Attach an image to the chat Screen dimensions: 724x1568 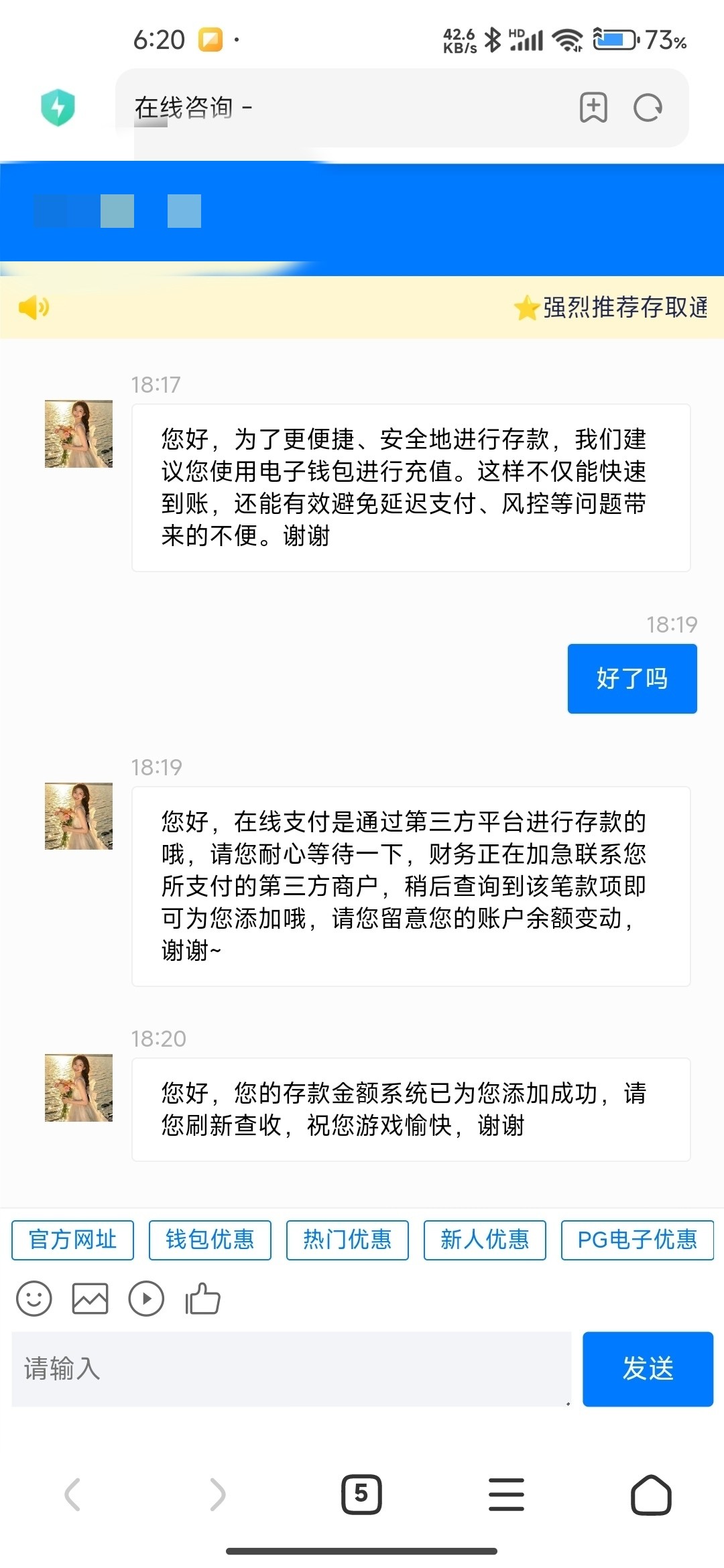[90, 1299]
